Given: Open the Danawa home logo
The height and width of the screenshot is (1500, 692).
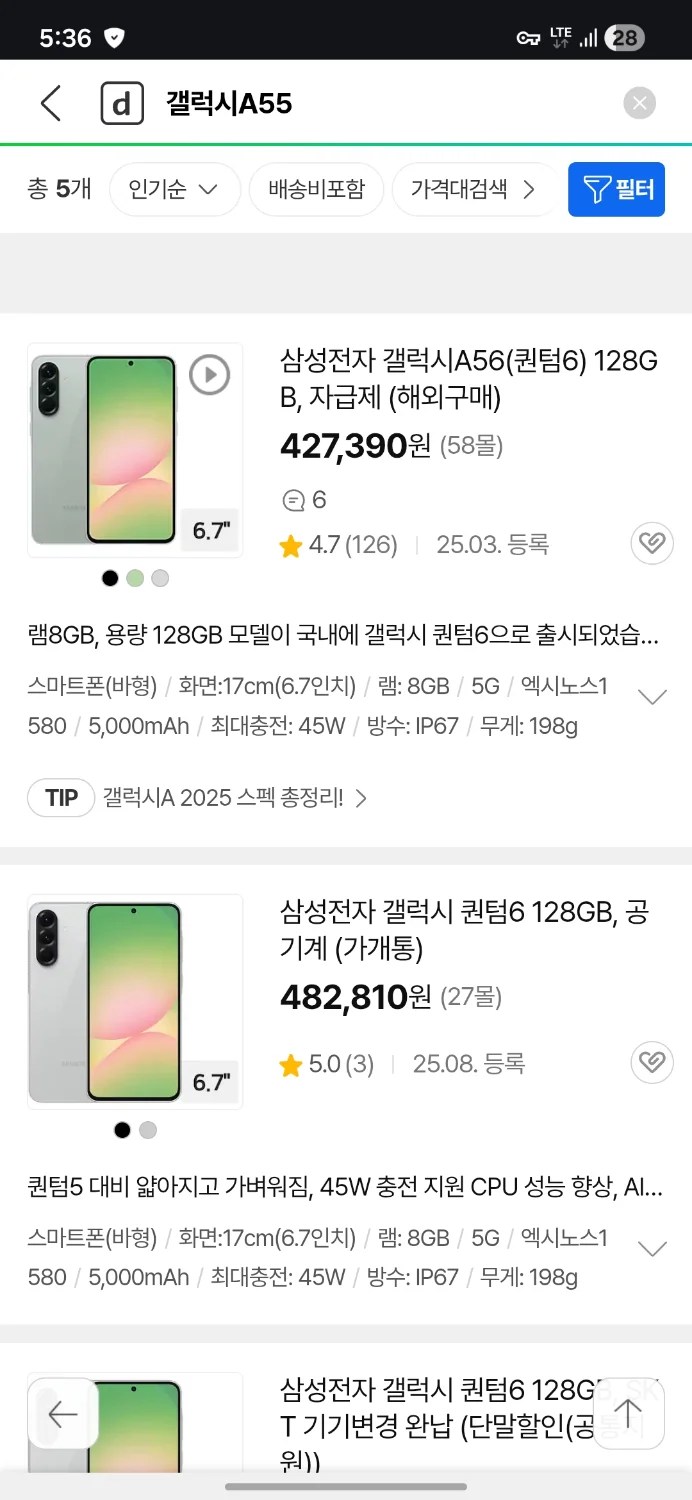Looking at the screenshot, I should (x=122, y=103).
